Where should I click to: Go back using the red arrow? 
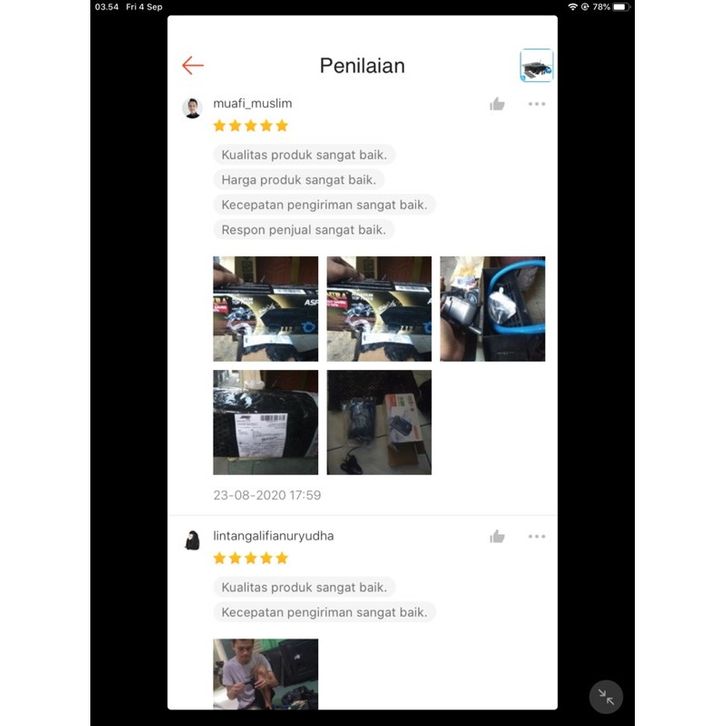193,66
